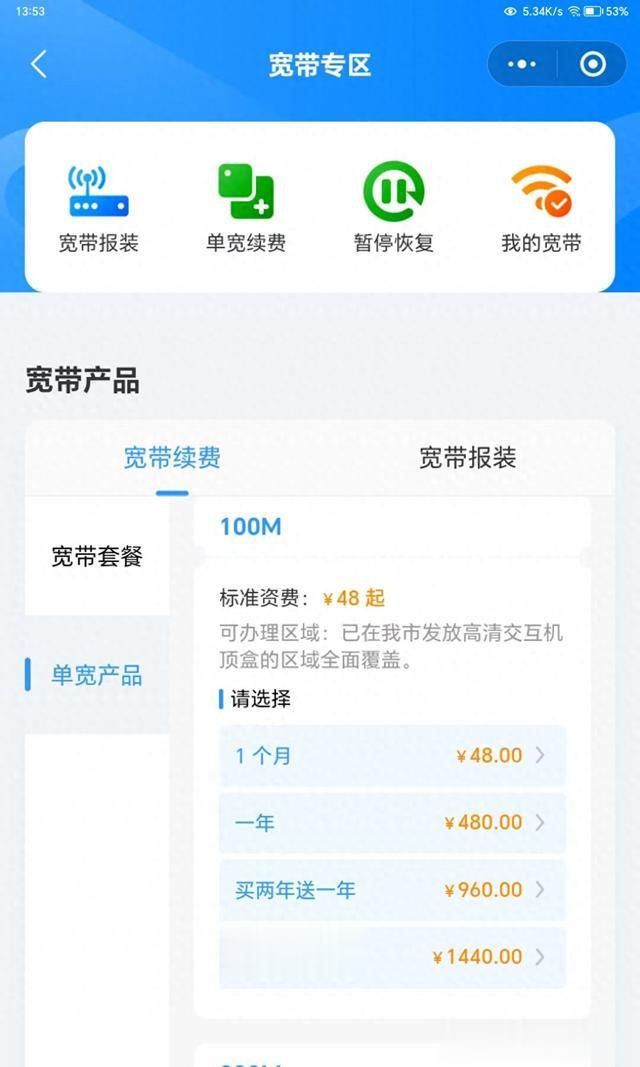Switch to the 宽带报装 top tab
The width and height of the screenshot is (640, 1067).
pos(467,458)
